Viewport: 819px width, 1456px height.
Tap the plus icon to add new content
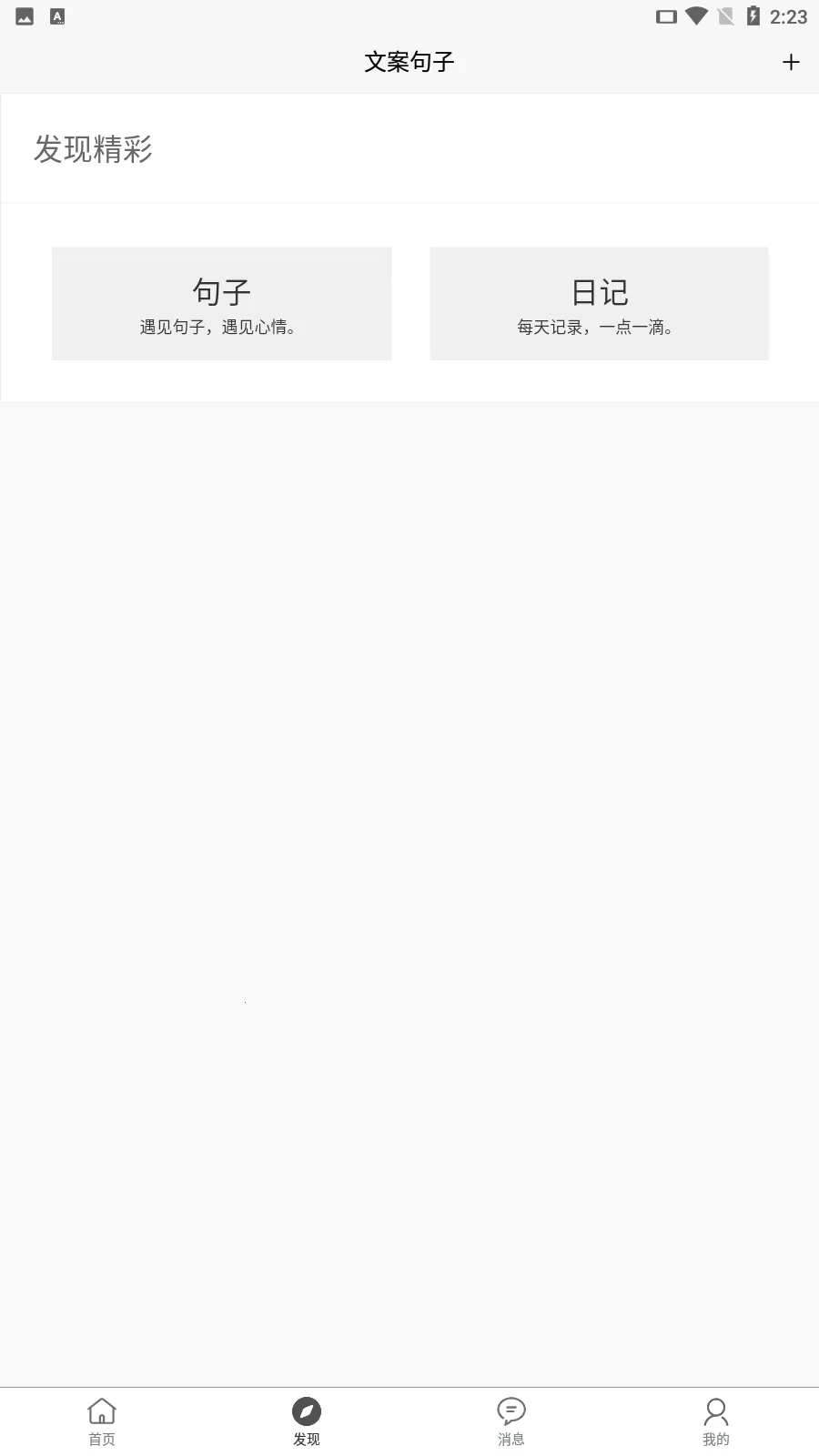point(791,62)
